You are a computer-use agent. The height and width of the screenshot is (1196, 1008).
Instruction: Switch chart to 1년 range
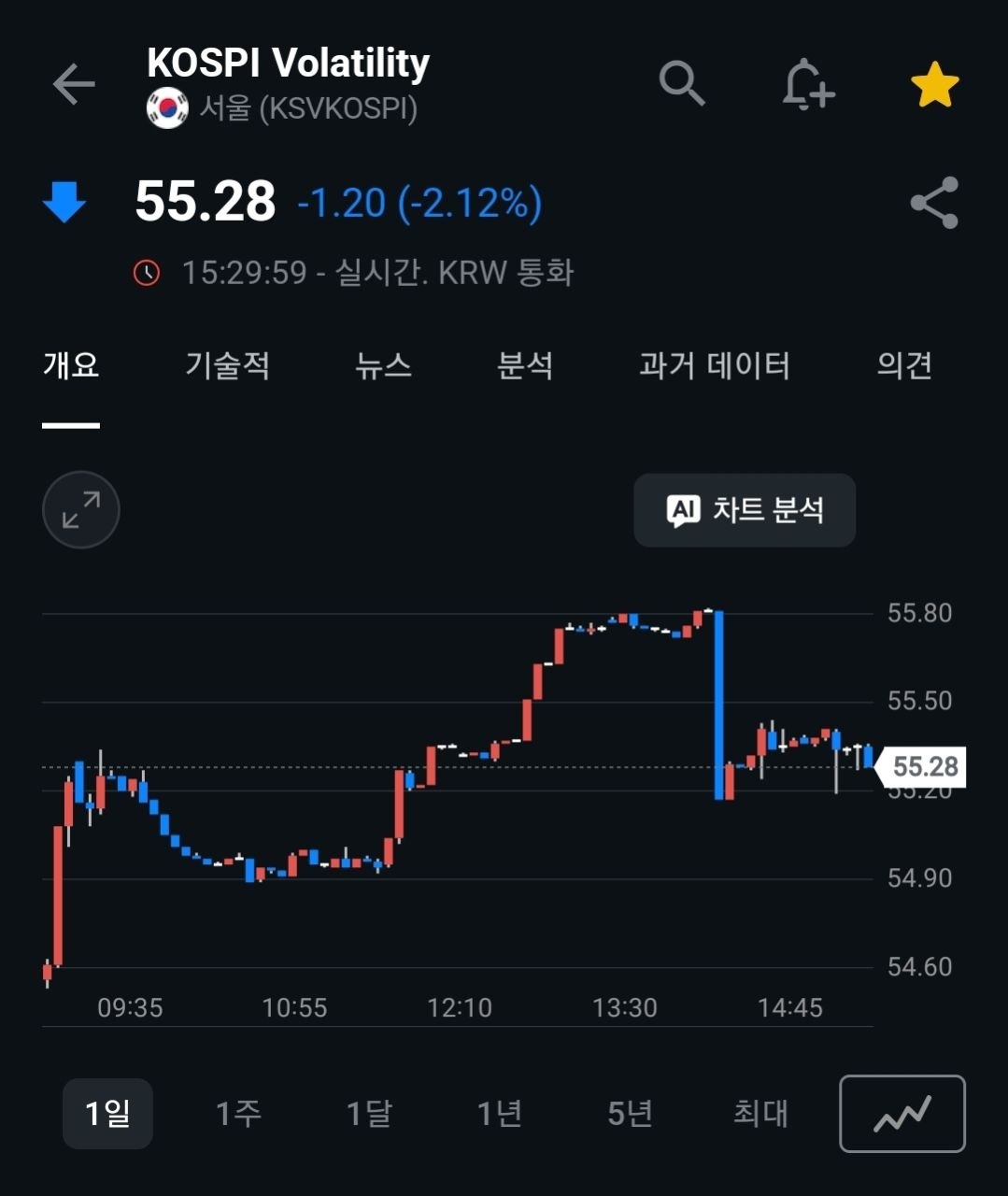(x=500, y=1114)
